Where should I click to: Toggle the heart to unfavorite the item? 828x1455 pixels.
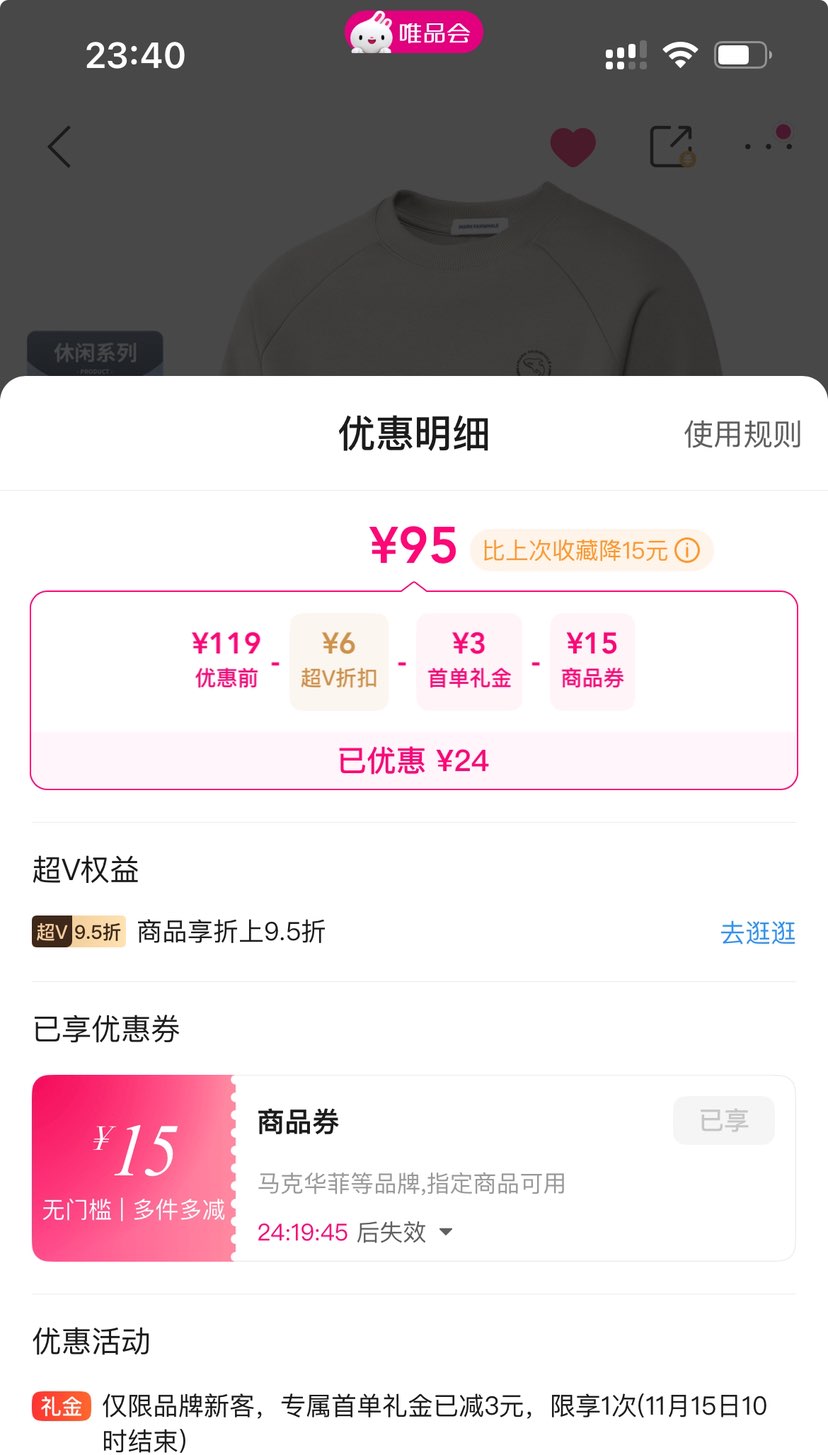[x=573, y=145]
